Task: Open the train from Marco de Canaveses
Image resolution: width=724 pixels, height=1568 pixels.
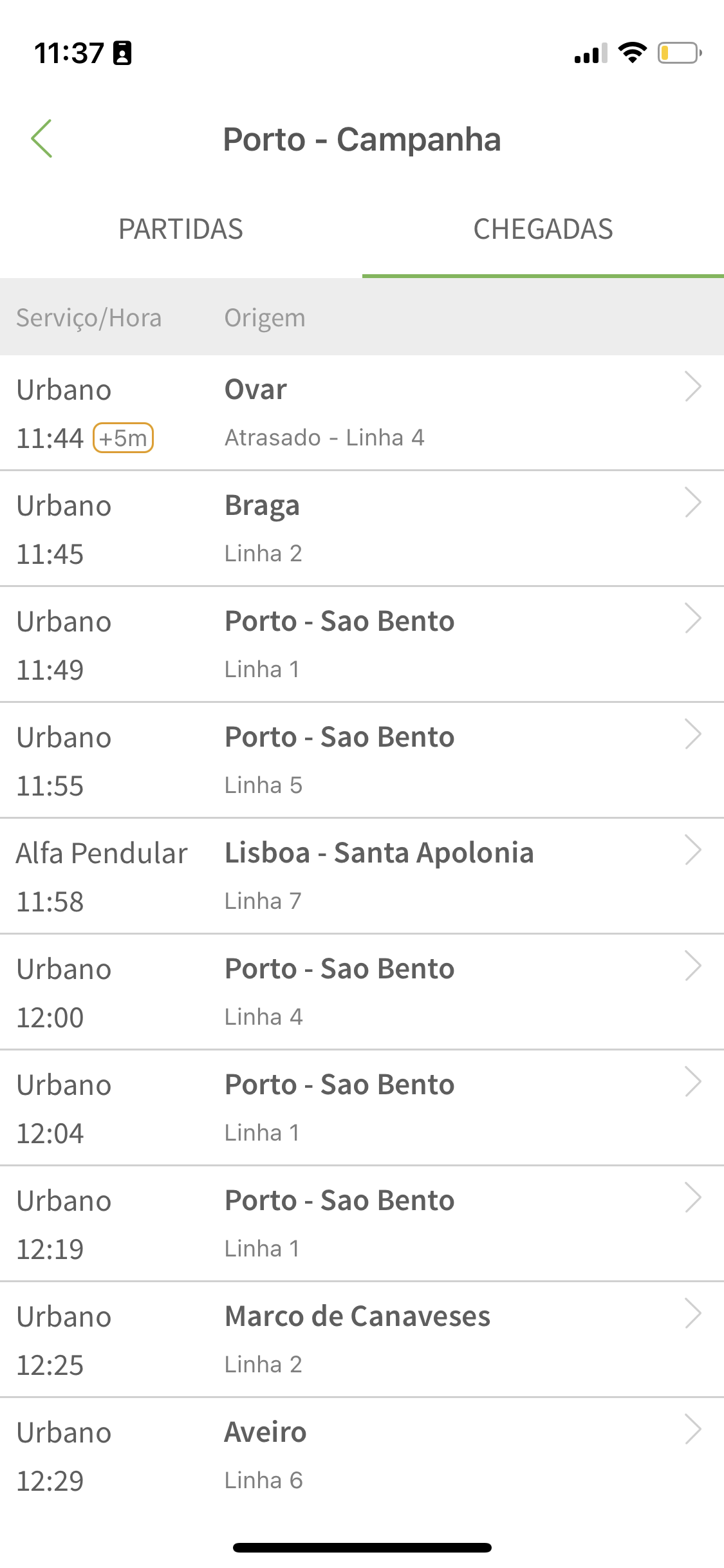Action: tap(362, 1339)
